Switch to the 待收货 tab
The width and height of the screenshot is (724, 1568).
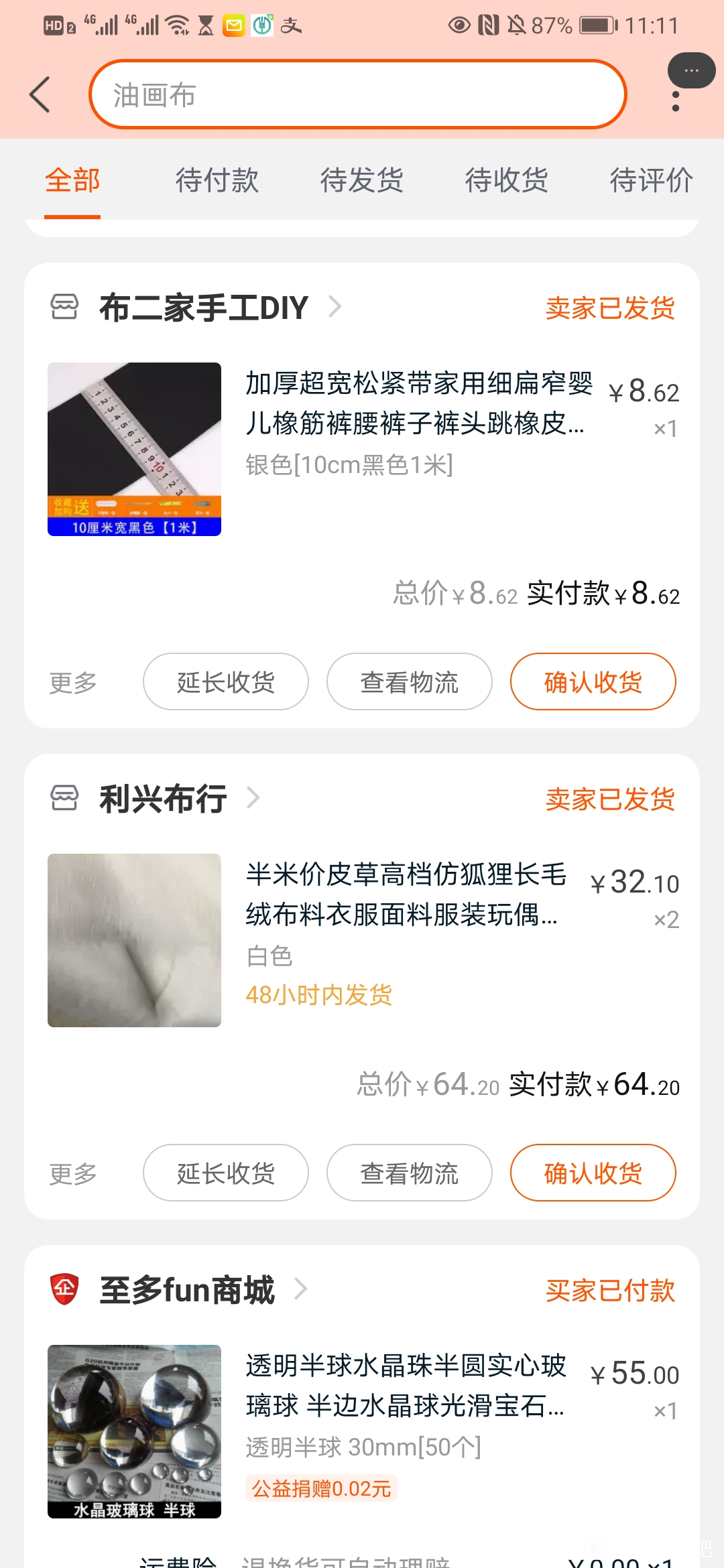[506, 180]
